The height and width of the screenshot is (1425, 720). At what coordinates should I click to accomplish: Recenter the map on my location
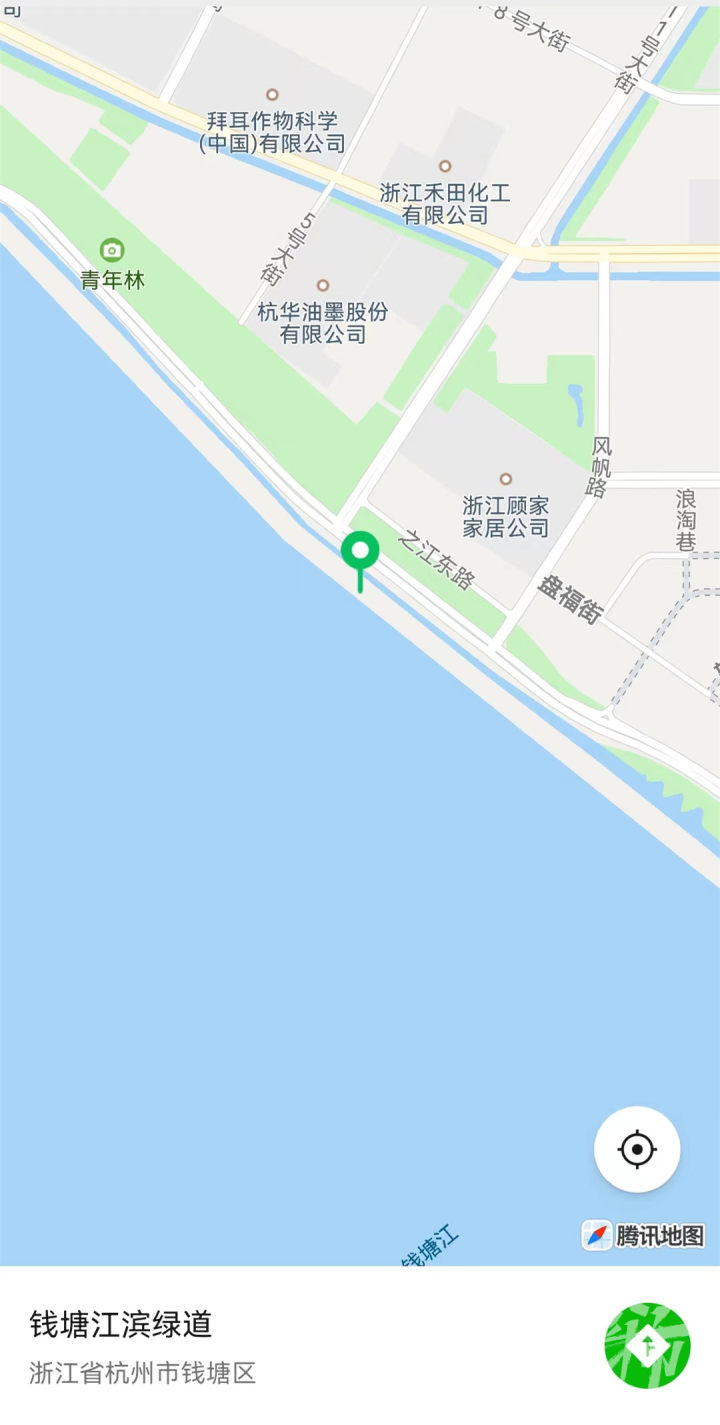(x=637, y=1149)
